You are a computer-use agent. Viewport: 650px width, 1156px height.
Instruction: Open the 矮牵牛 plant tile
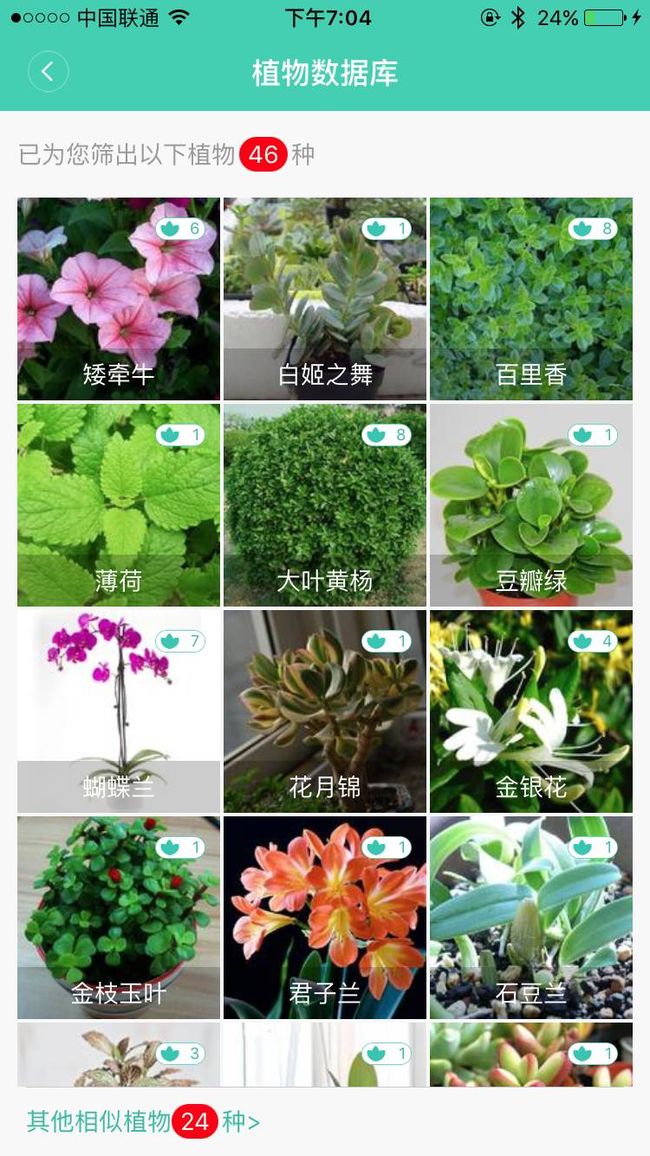point(119,299)
